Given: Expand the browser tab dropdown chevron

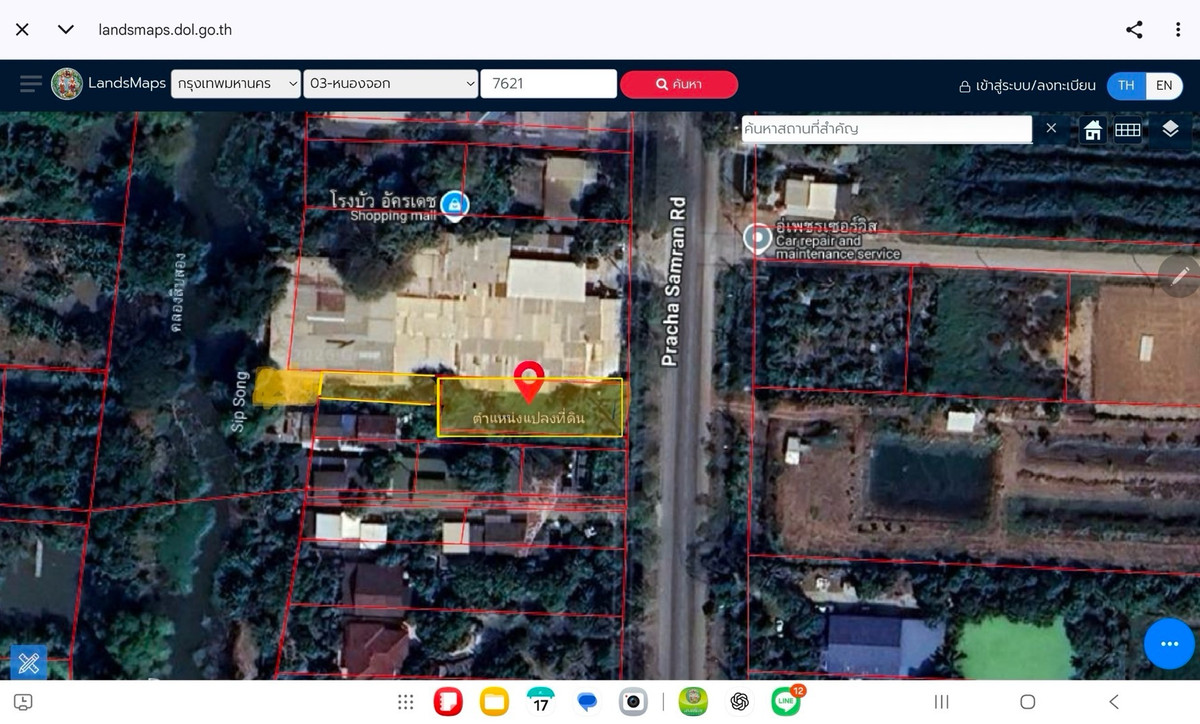Looking at the screenshot, I should [x=66, y=30].
